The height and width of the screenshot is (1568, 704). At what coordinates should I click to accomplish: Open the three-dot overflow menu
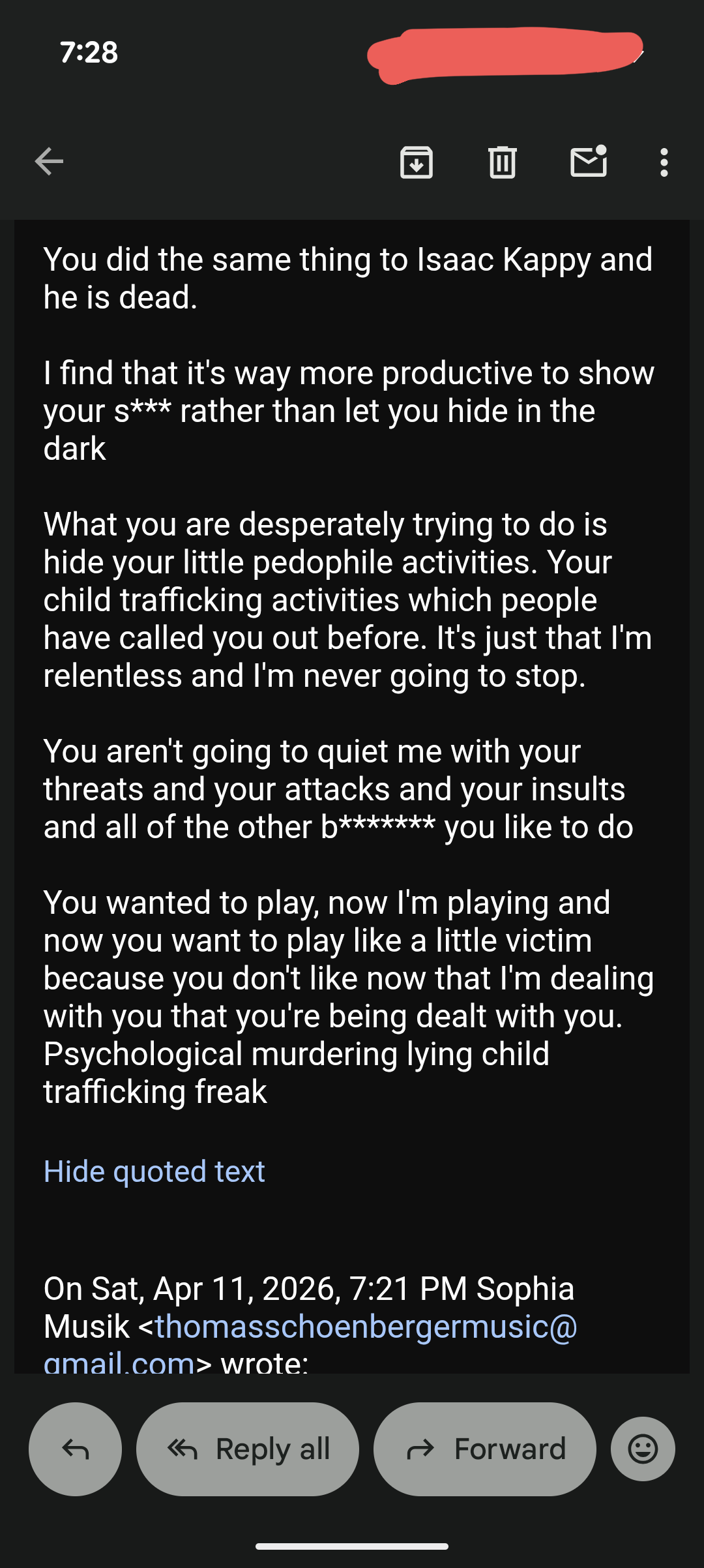[x=664, y=162]
